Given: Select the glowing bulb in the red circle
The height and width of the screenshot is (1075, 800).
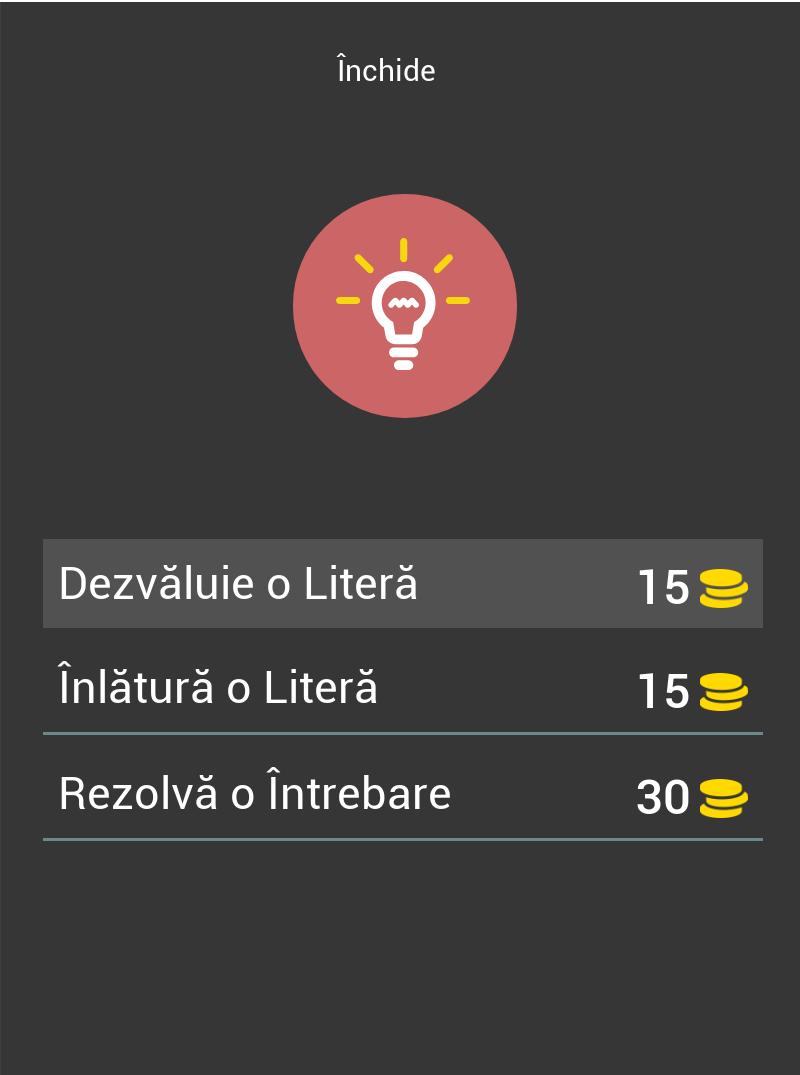Looking at the screenshot, I should (x=403, y=305).
